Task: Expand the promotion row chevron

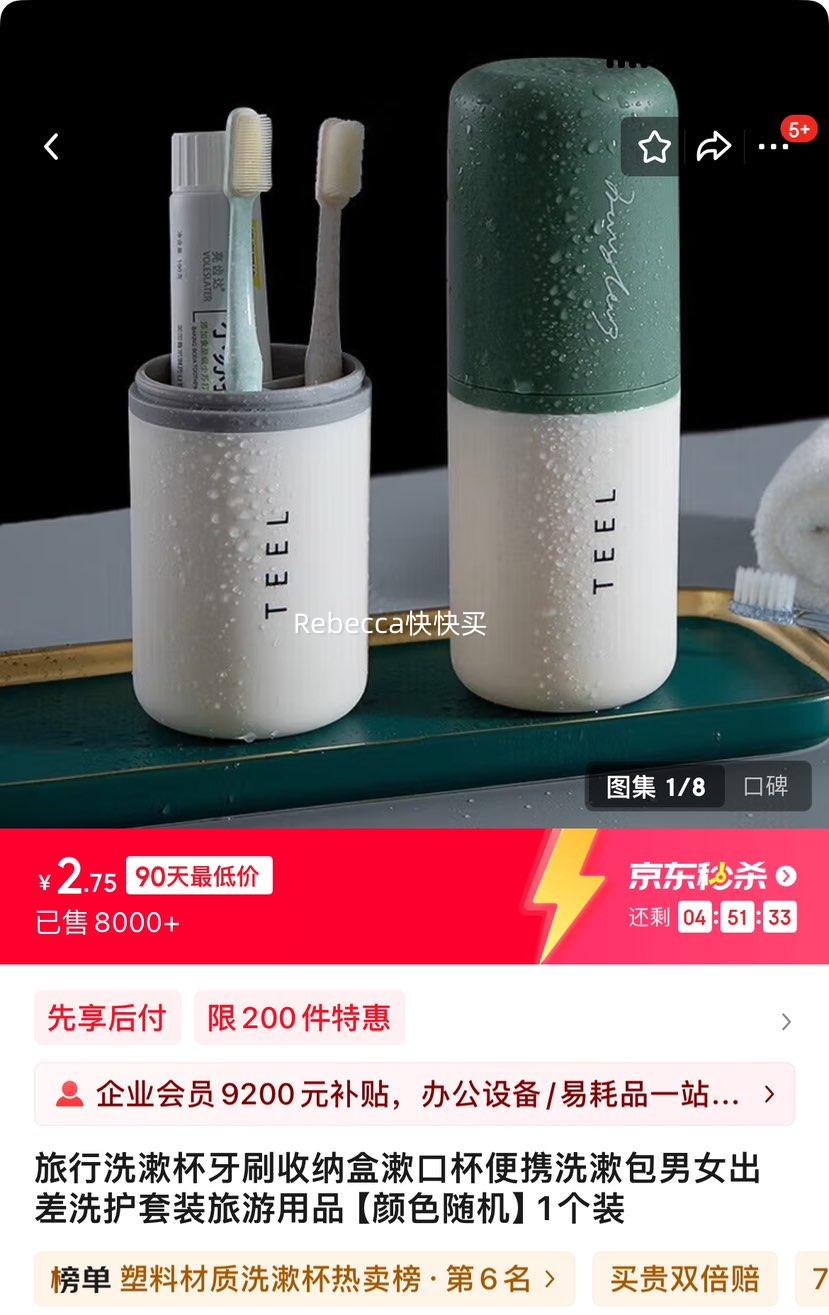Action: (786, 1020)
